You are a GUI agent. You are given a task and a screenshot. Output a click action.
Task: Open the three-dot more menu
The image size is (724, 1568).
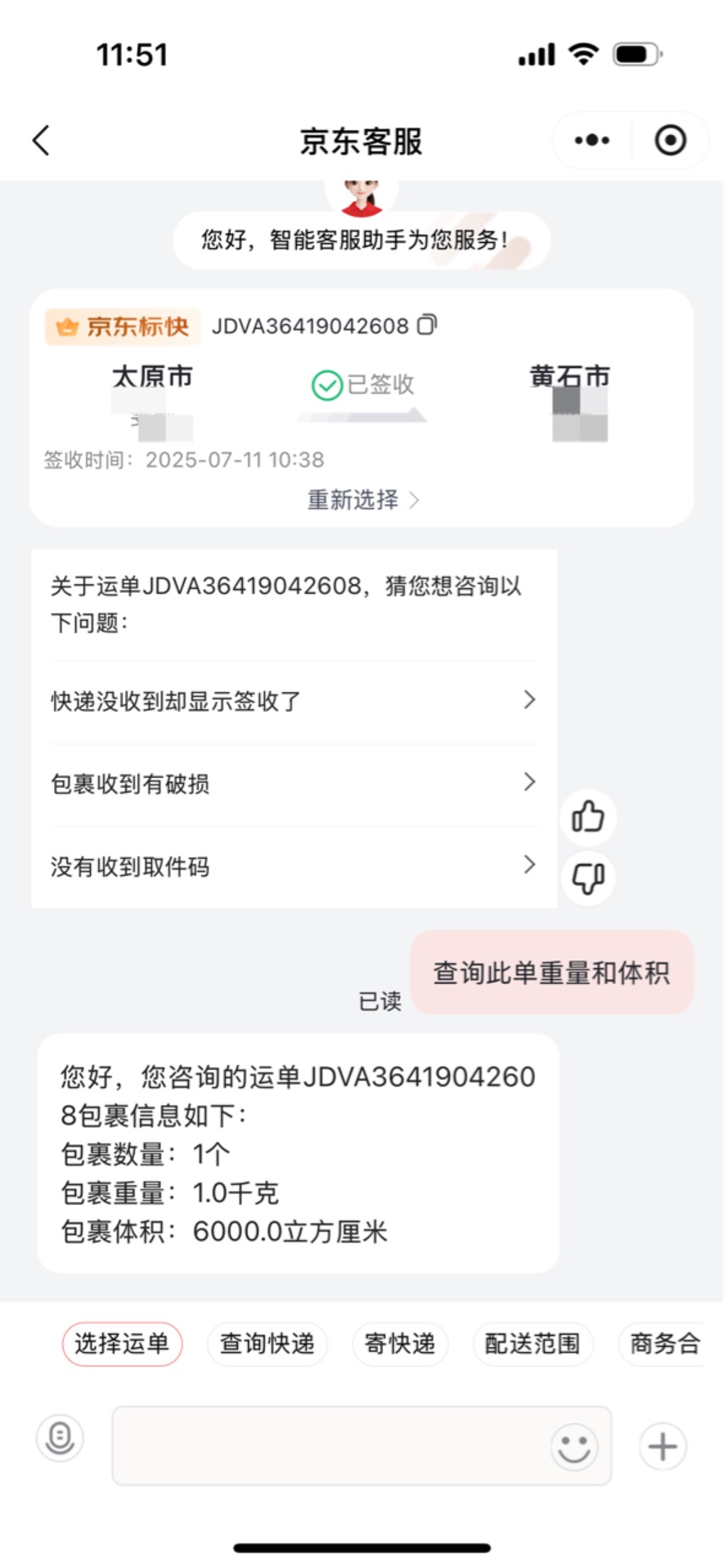[591, 140]
